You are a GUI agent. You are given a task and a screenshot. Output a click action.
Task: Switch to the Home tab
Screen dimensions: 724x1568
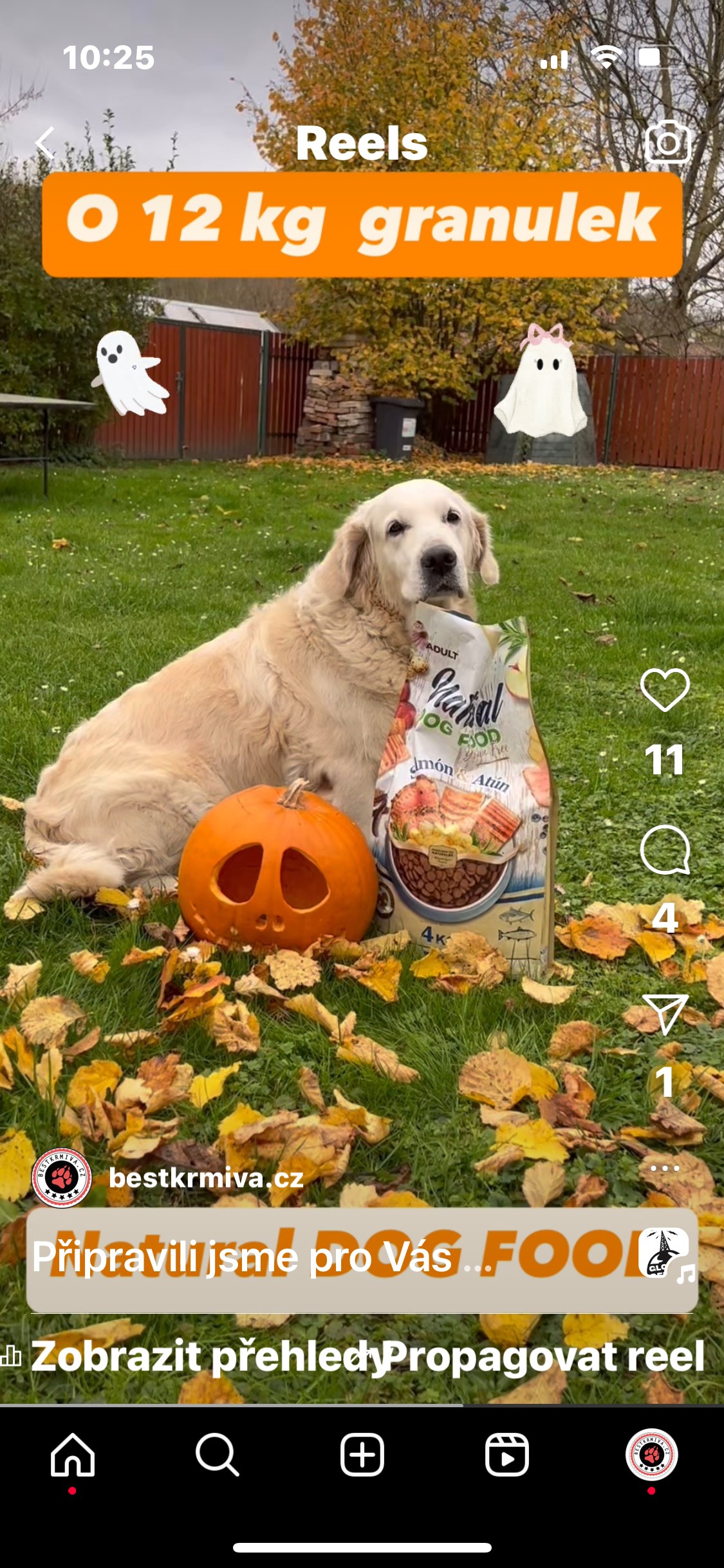point(73,1455)
